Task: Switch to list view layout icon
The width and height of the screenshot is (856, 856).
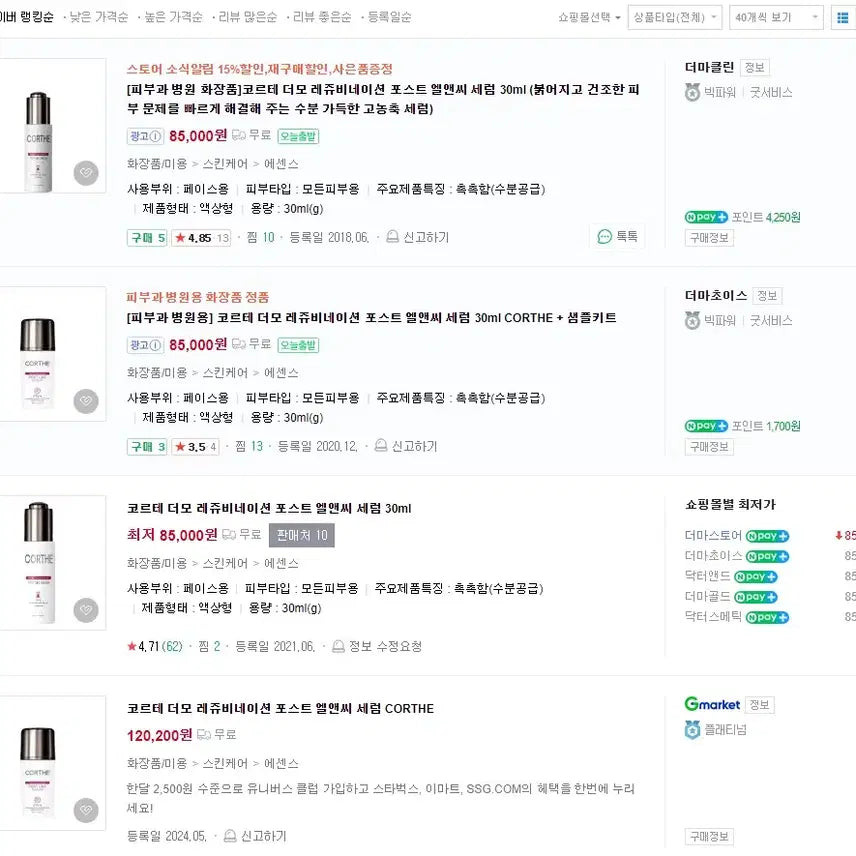Action: [x=842, y=18]
